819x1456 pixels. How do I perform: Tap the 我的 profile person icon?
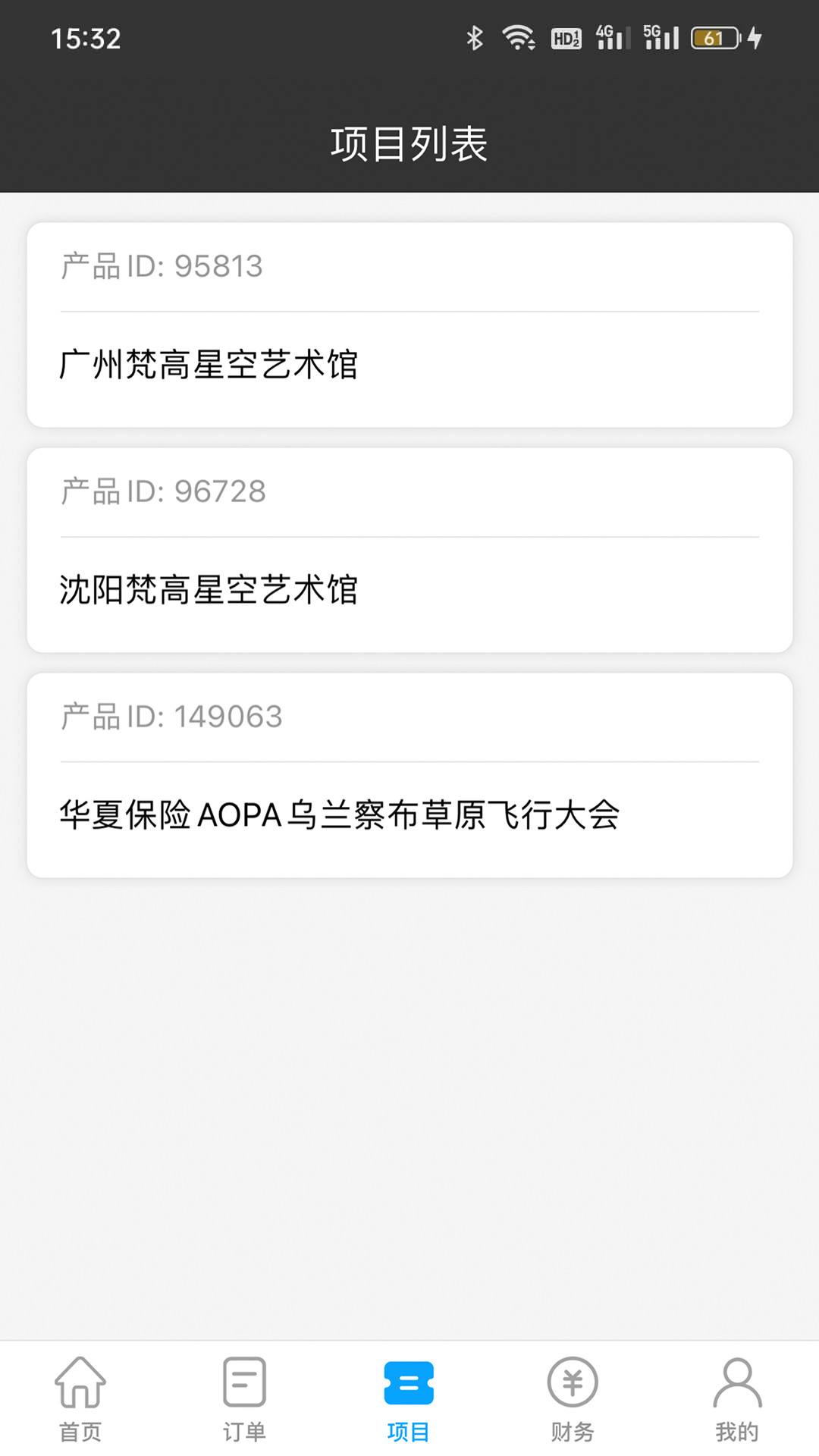pos(736,1383)
